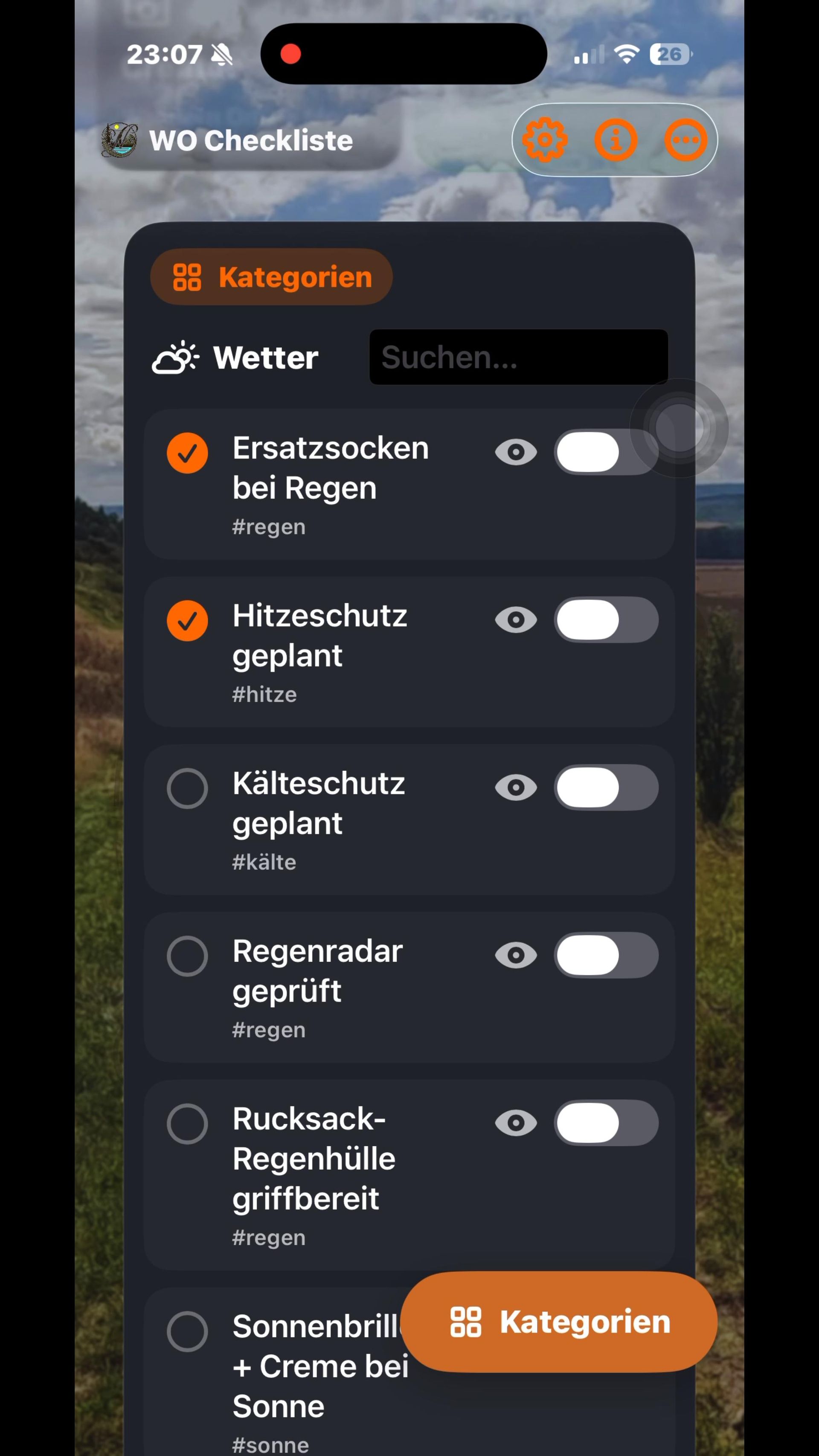The image size is (819, 1456).
Task: Toggle the switch for Regenradar geprüft
Action: pos(606,955)
